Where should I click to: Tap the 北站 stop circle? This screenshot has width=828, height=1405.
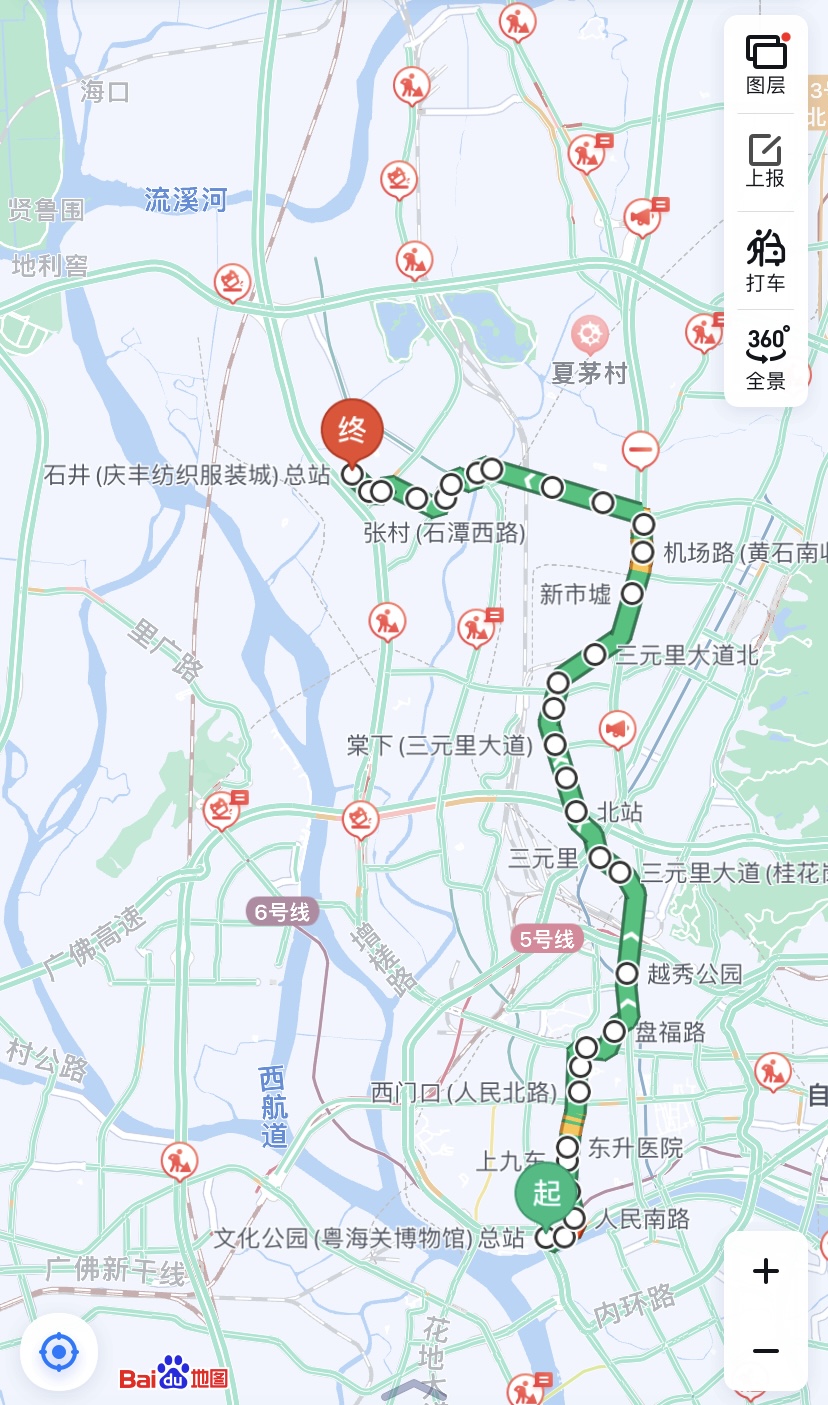point(576,811)
